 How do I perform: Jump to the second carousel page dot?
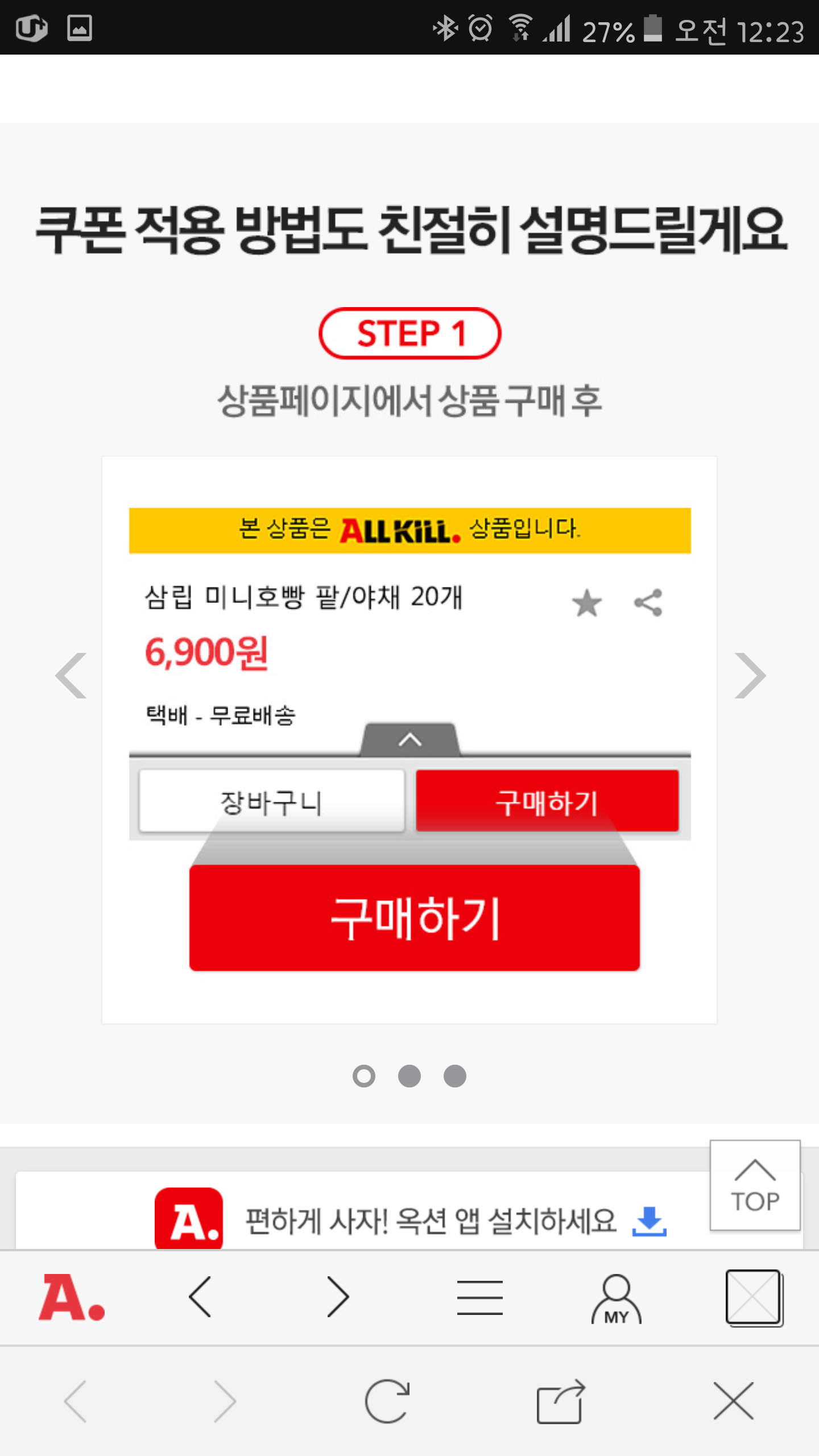[409, 1076]
